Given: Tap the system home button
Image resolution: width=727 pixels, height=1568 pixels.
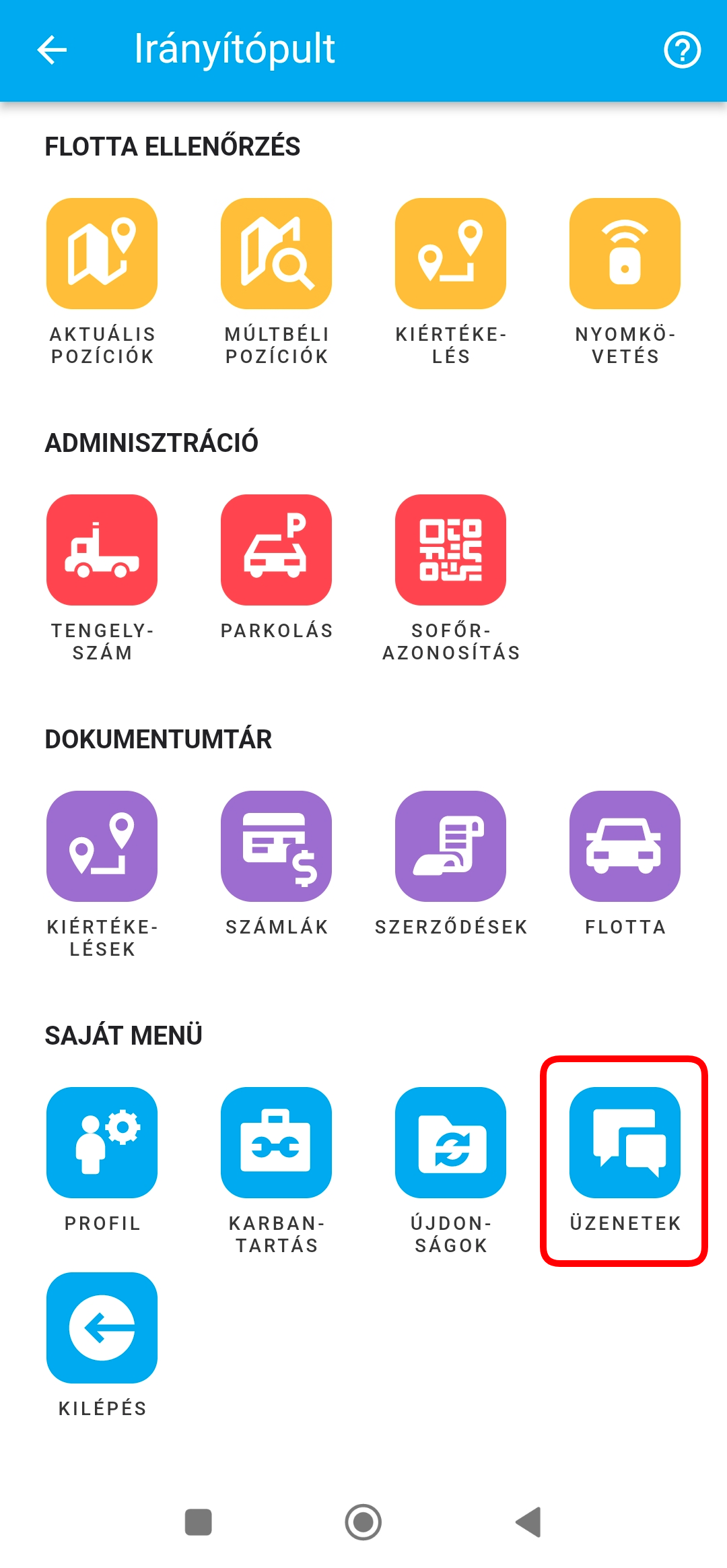Looking at the screenshot, I should point(363,1522).
